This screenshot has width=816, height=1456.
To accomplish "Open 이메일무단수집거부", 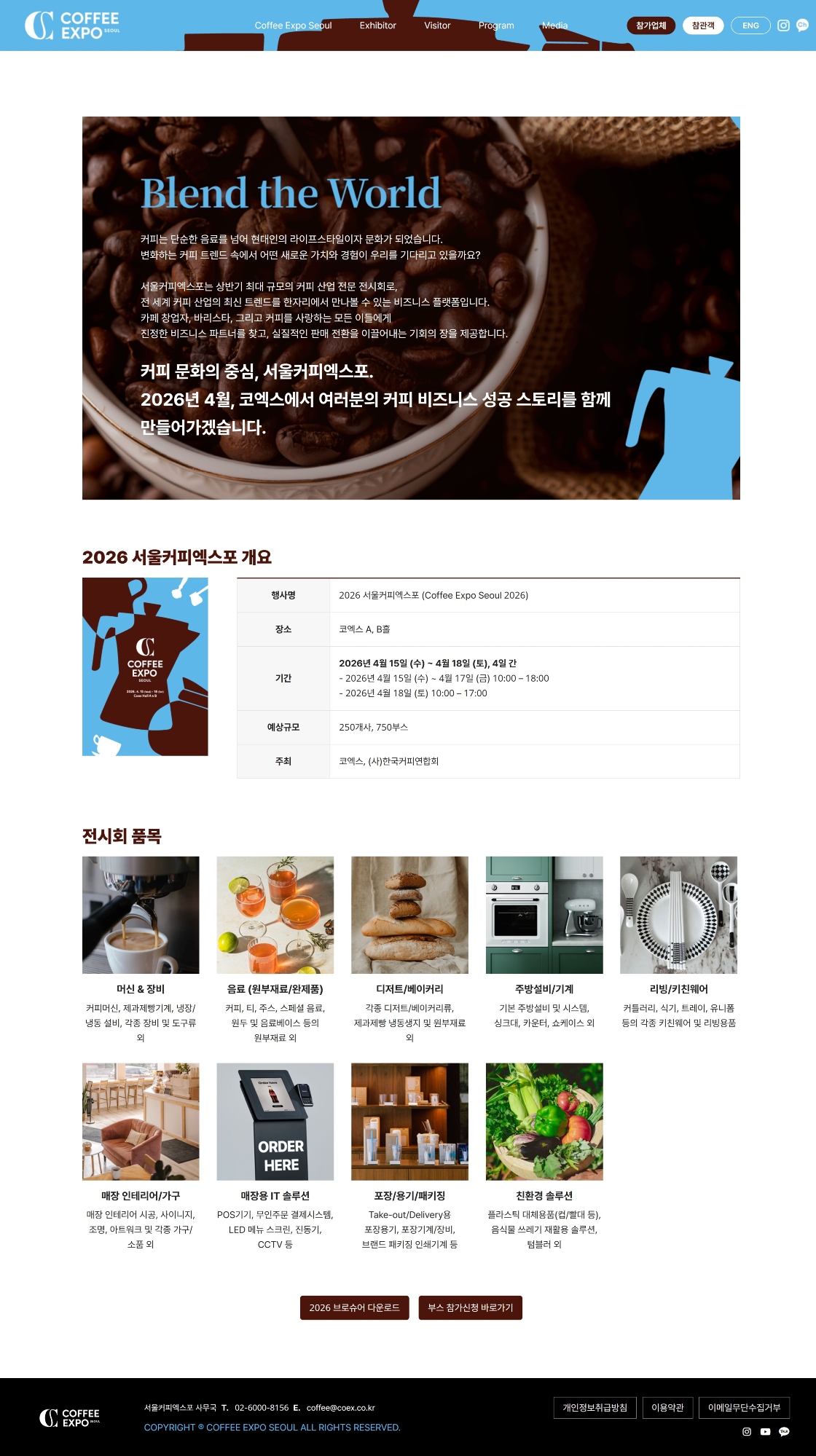I will (x=744, y=1408).
